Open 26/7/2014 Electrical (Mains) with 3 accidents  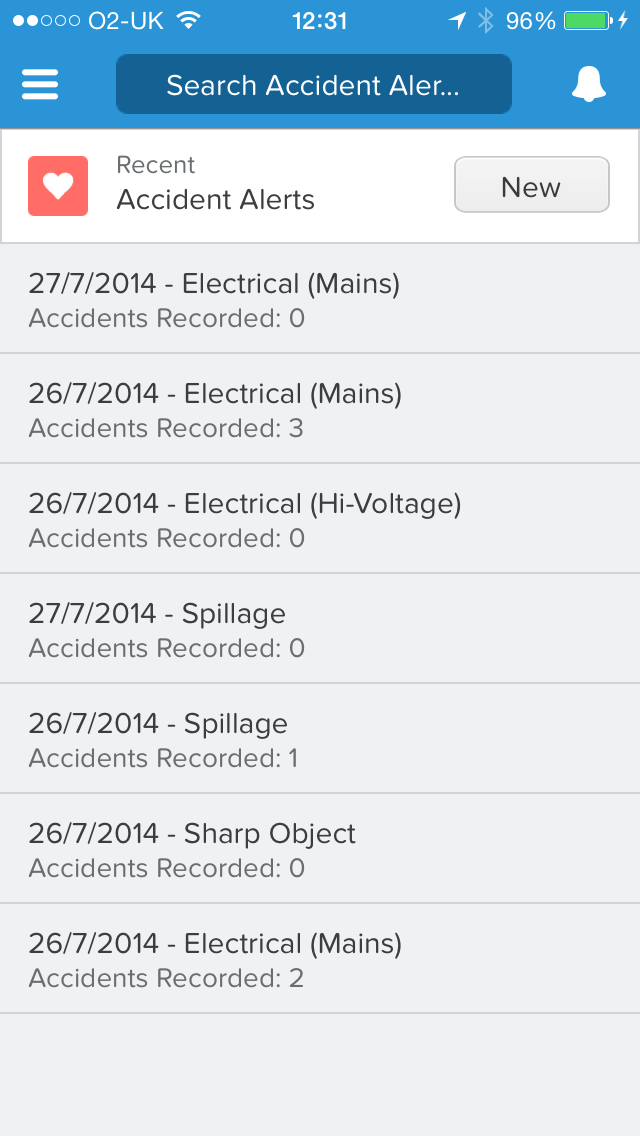coord(320,409)
